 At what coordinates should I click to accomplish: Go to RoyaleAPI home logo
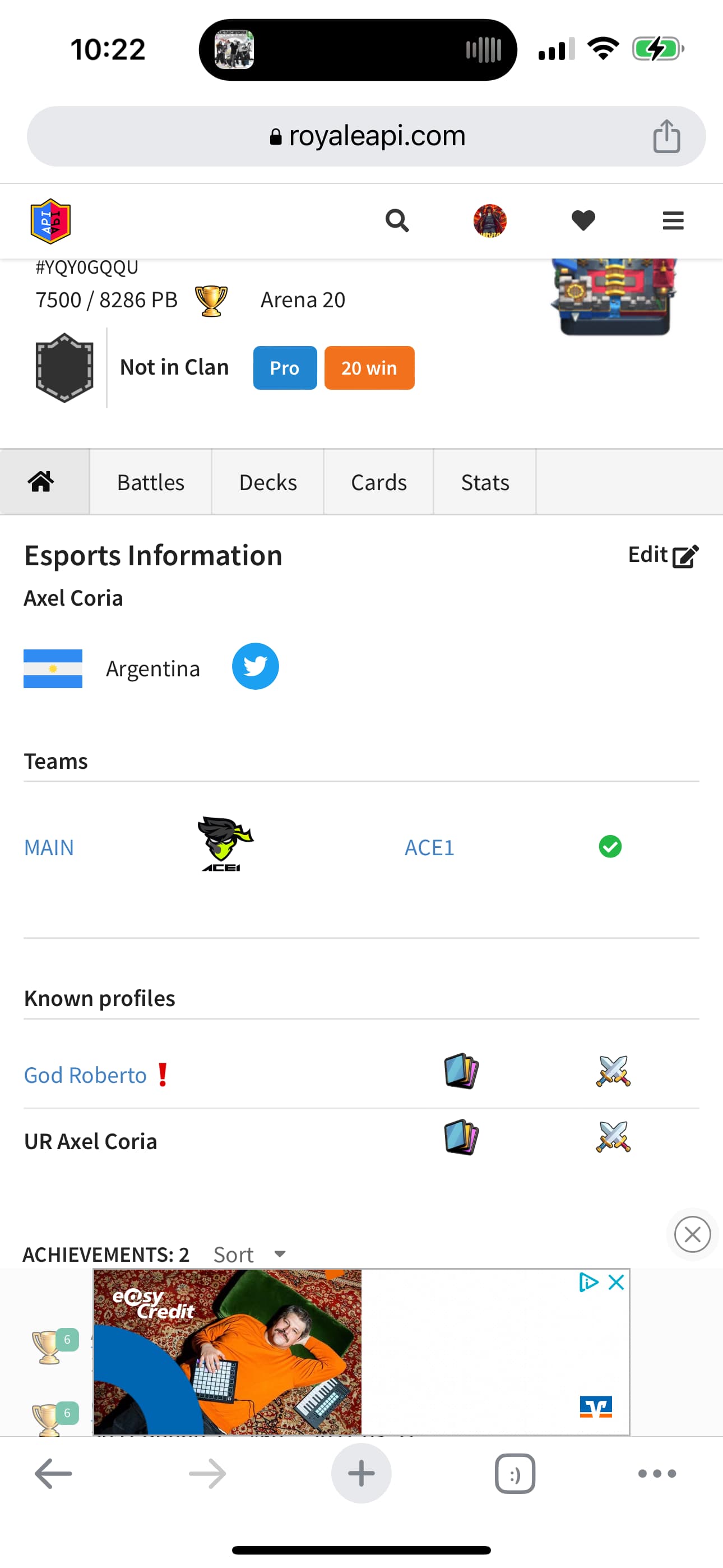click(x=50, y=221)
